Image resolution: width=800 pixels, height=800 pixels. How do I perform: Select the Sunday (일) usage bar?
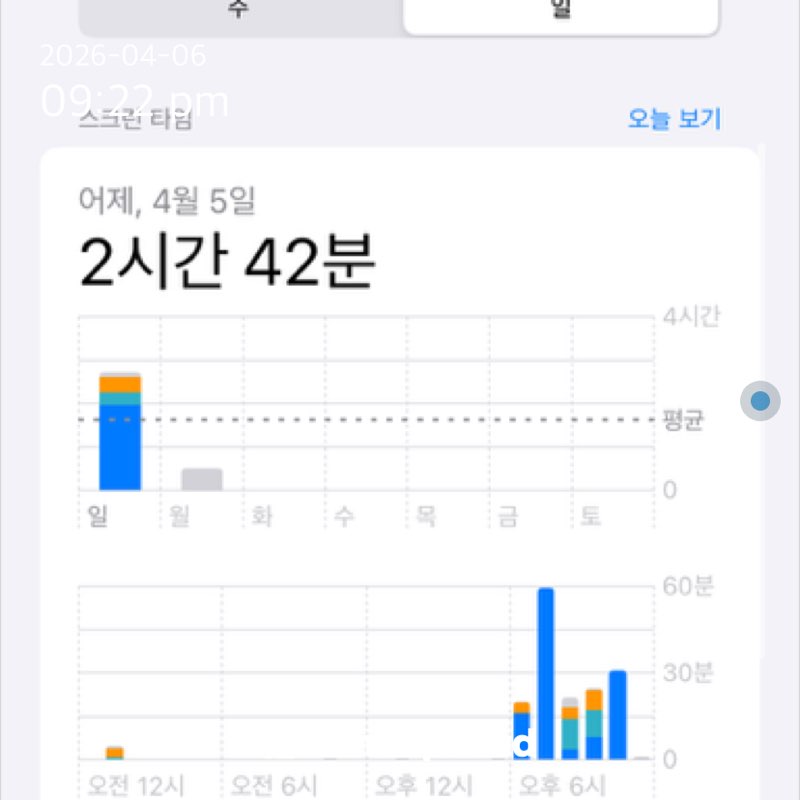pos(120,432)
